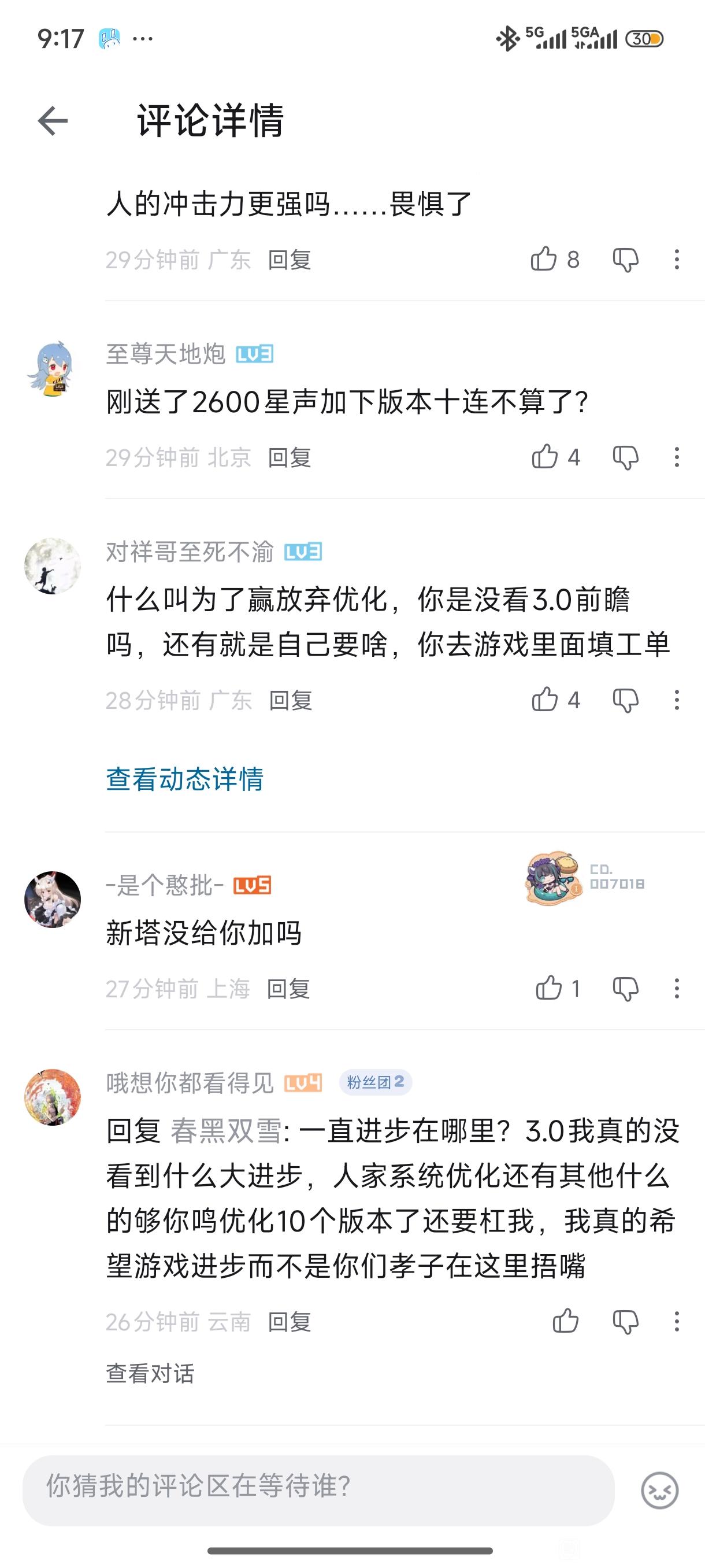Tap 查看对话 to view conversation

(150, 1374)
